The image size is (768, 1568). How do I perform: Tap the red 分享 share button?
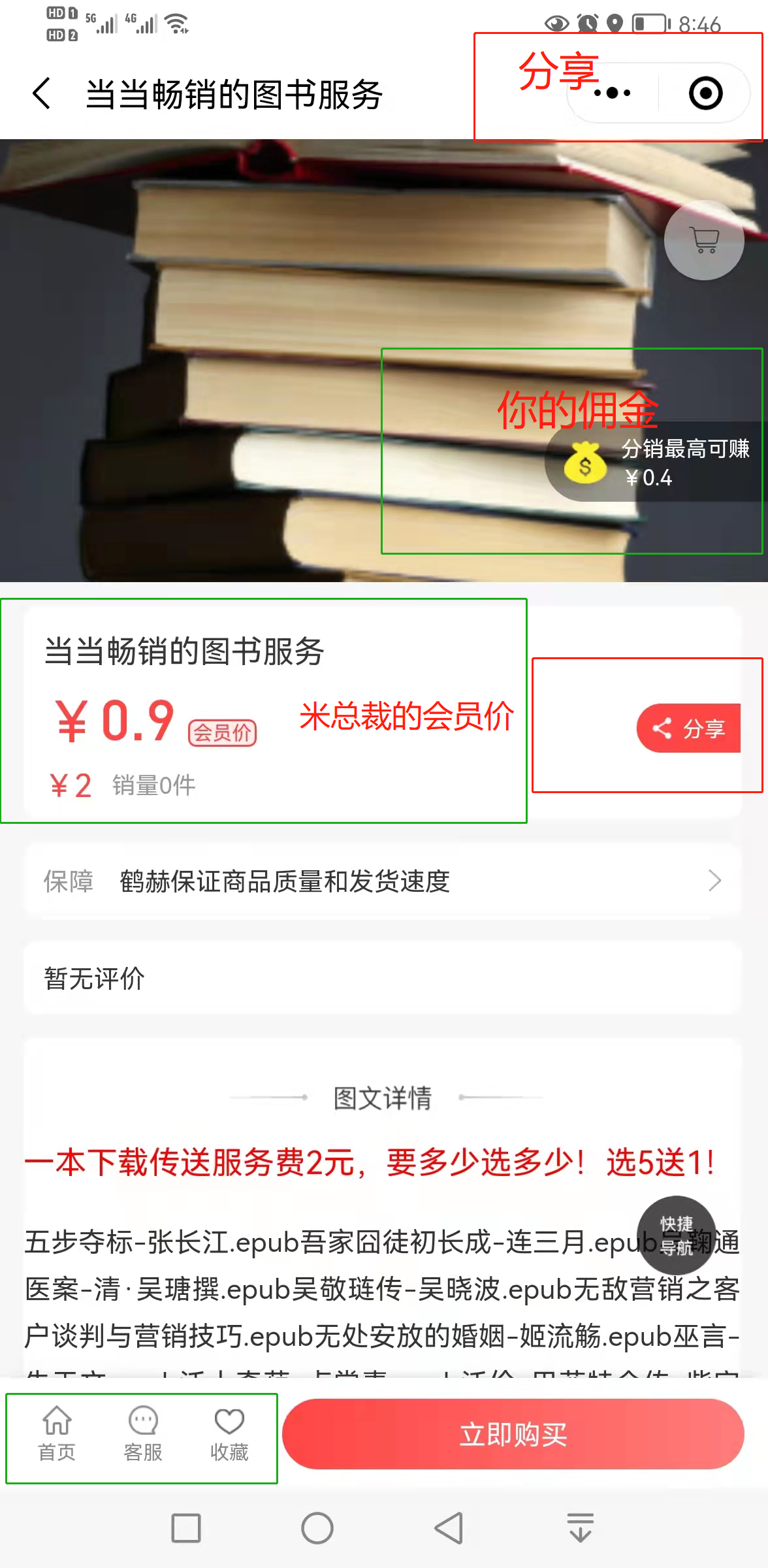point(690,728)
